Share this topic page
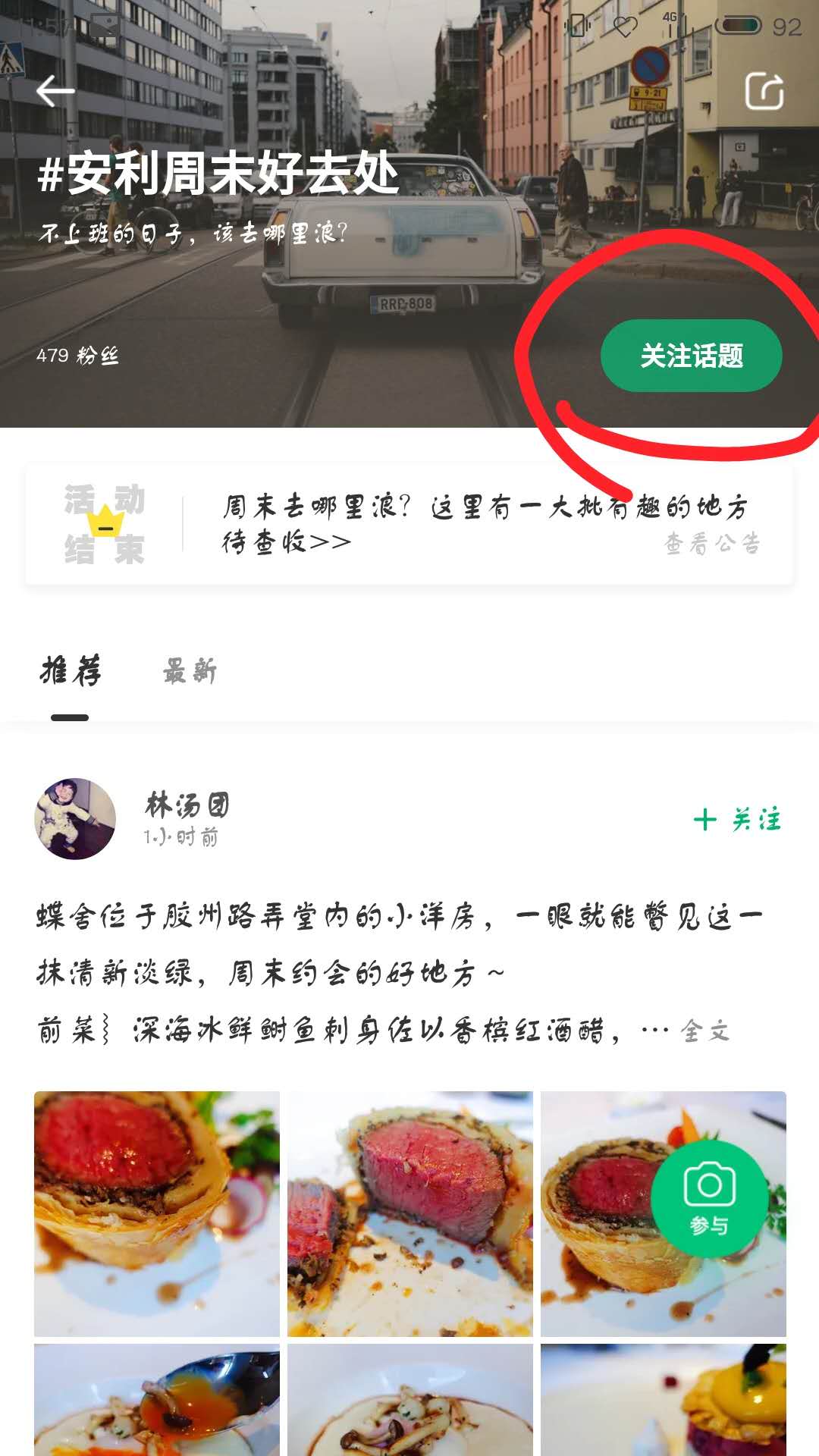This screenshot has width=819, height=1456. point(764,92)
